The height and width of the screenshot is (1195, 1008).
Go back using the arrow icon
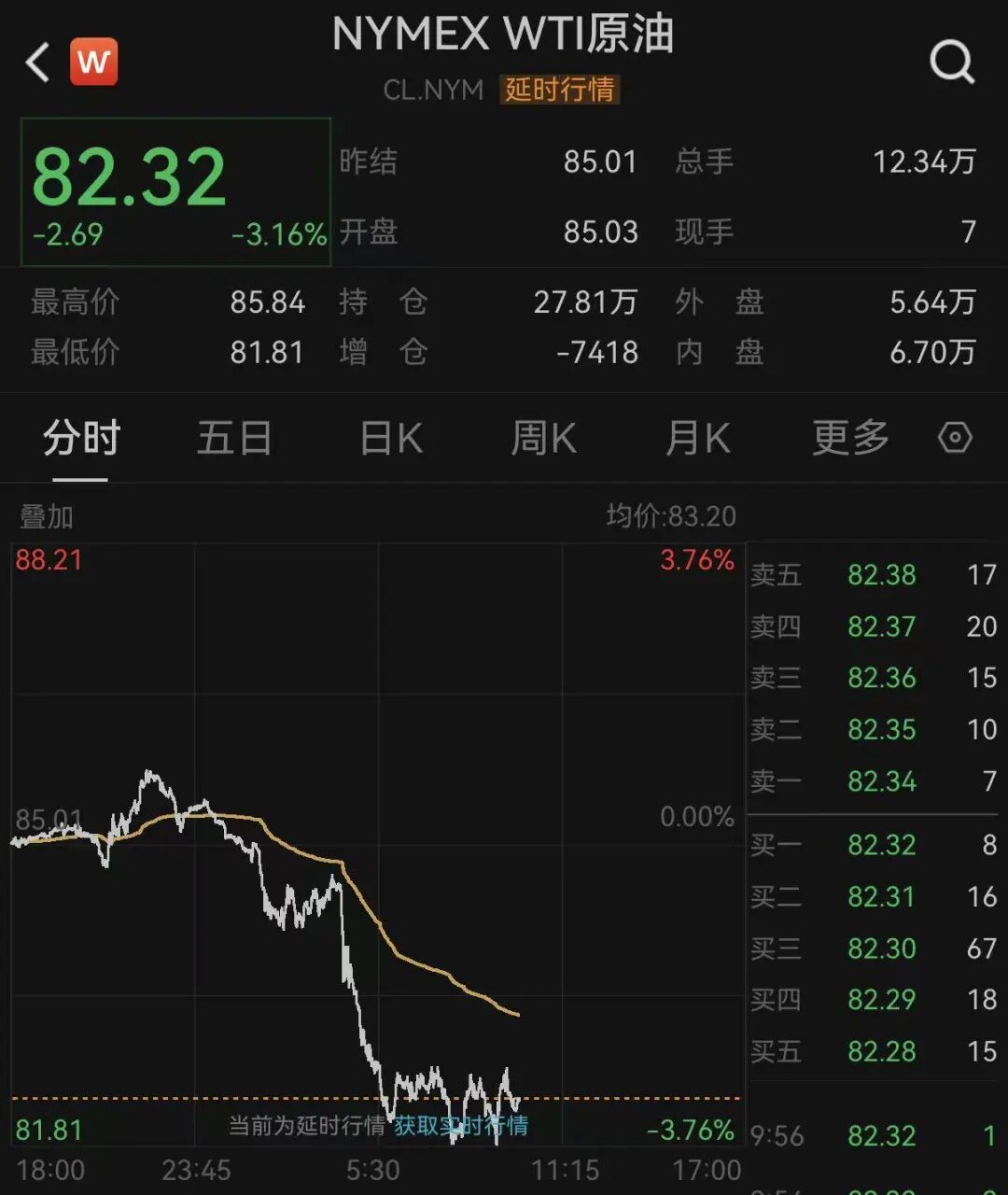pyautogui.click(x=37, y=63)
